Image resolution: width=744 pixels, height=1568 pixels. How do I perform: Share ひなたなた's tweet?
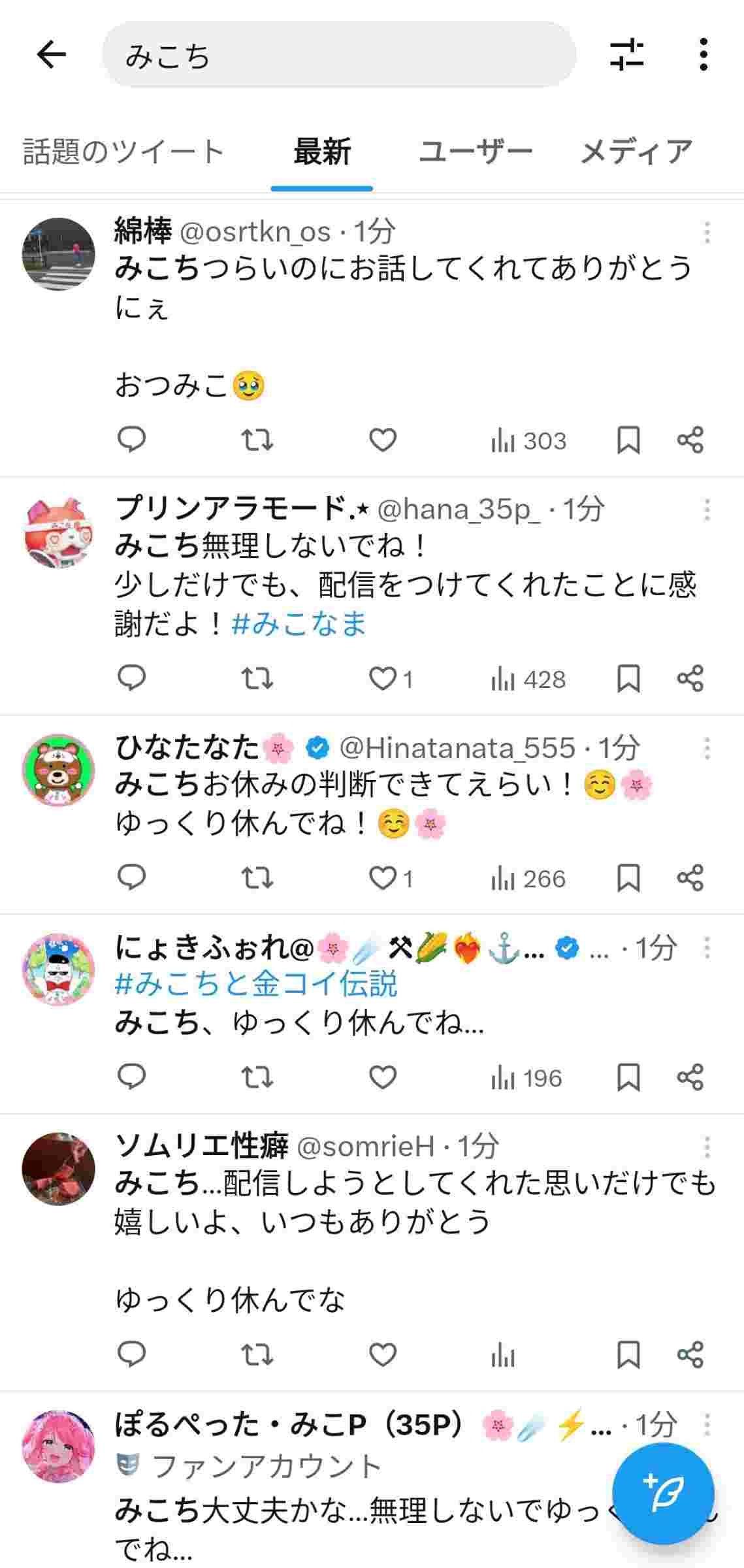click(690, 878)
